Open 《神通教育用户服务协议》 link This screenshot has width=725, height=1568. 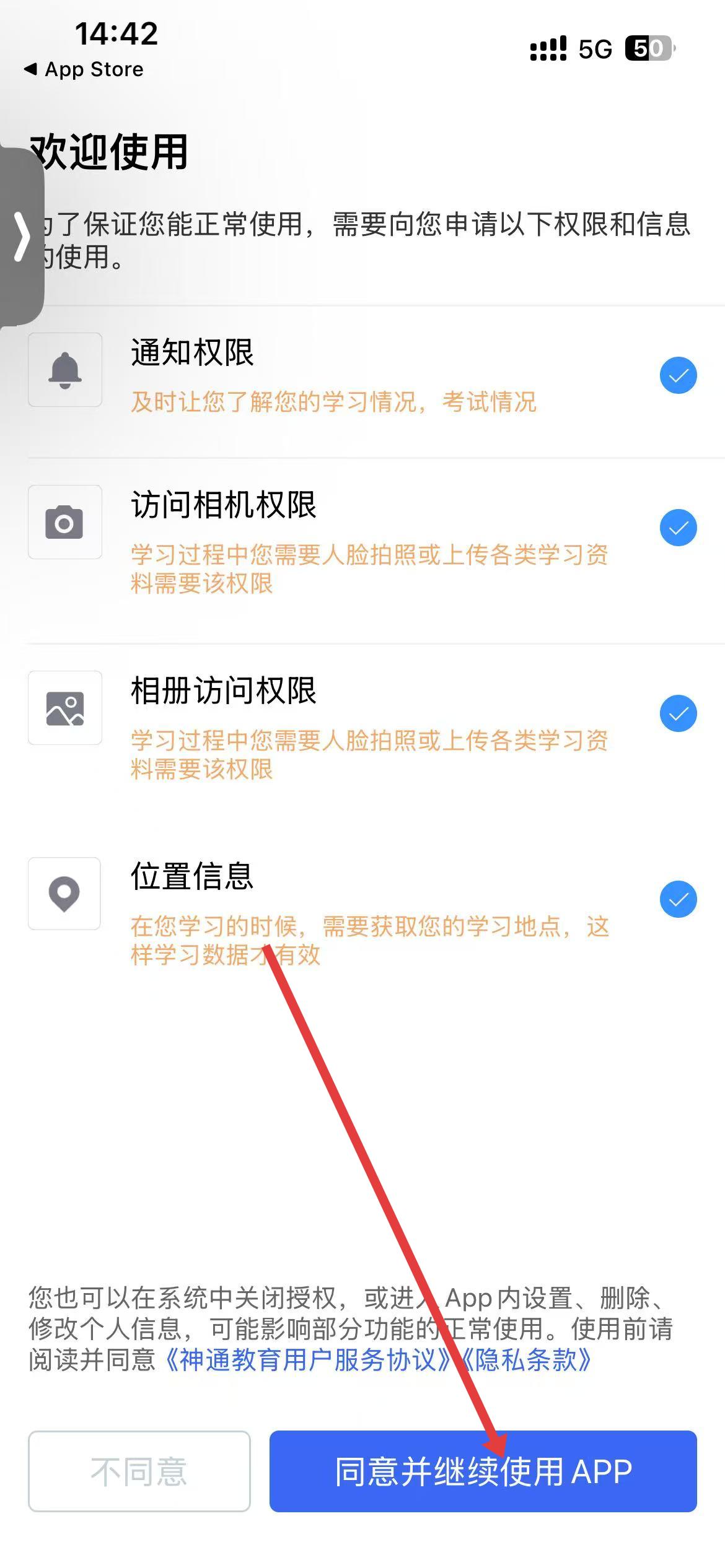308,1361
